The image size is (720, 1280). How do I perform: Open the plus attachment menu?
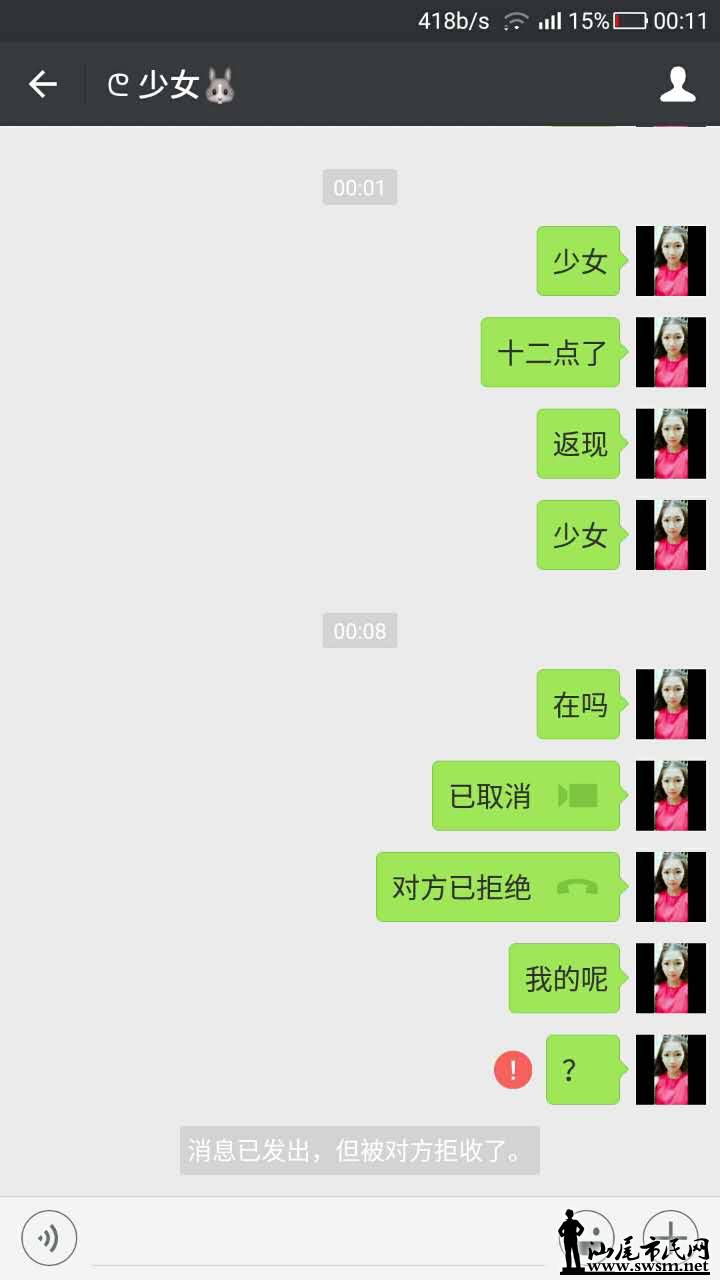pyautogui.click(x=670, y=1232)
